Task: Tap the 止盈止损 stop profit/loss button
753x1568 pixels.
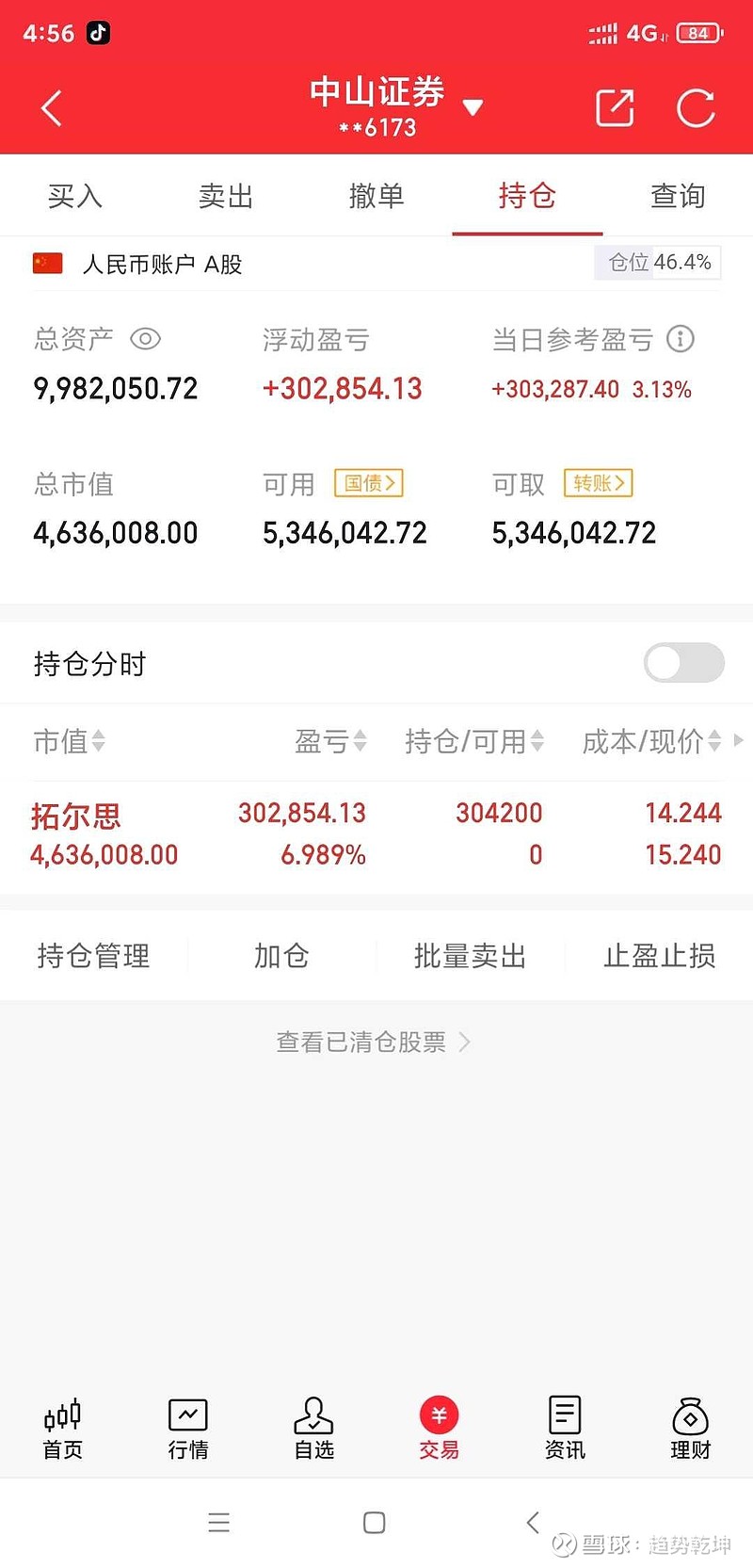Action: 659,955
